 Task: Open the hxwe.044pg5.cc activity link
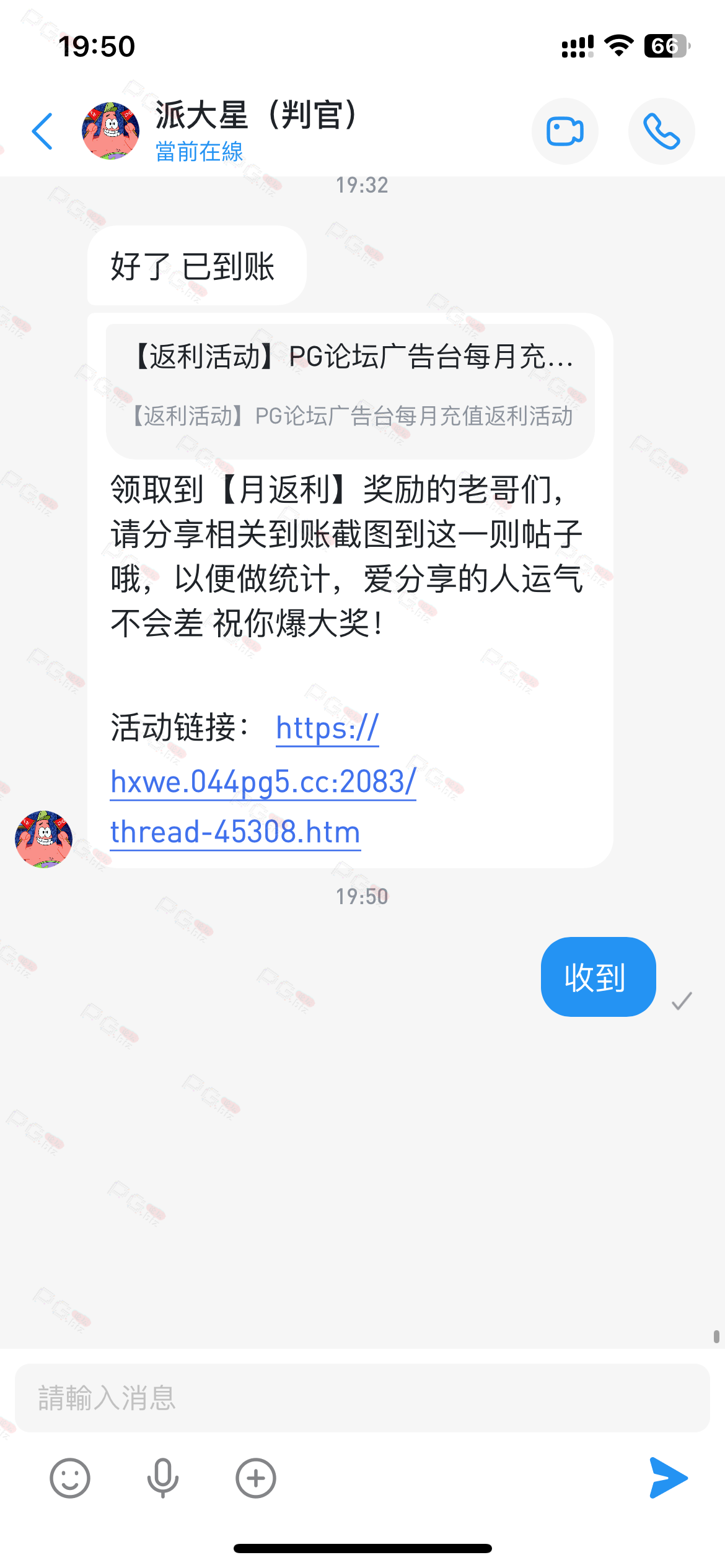pos(263,782)
